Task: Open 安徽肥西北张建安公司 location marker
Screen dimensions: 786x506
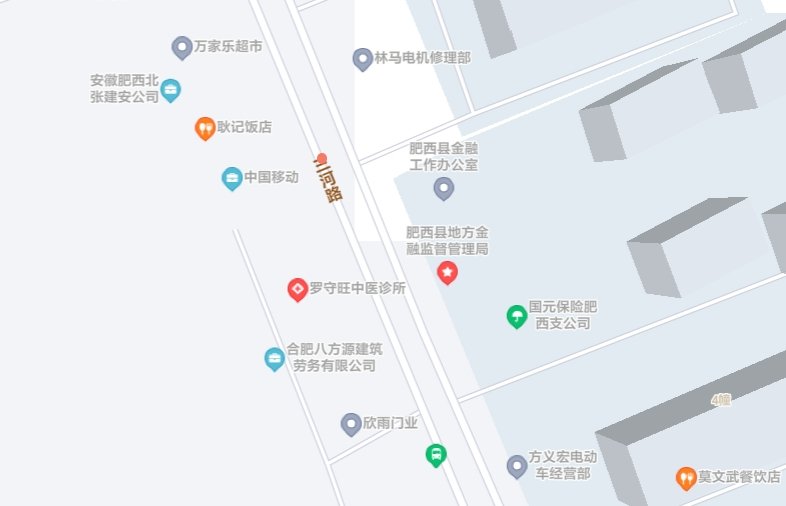Action: click(171, 90)
